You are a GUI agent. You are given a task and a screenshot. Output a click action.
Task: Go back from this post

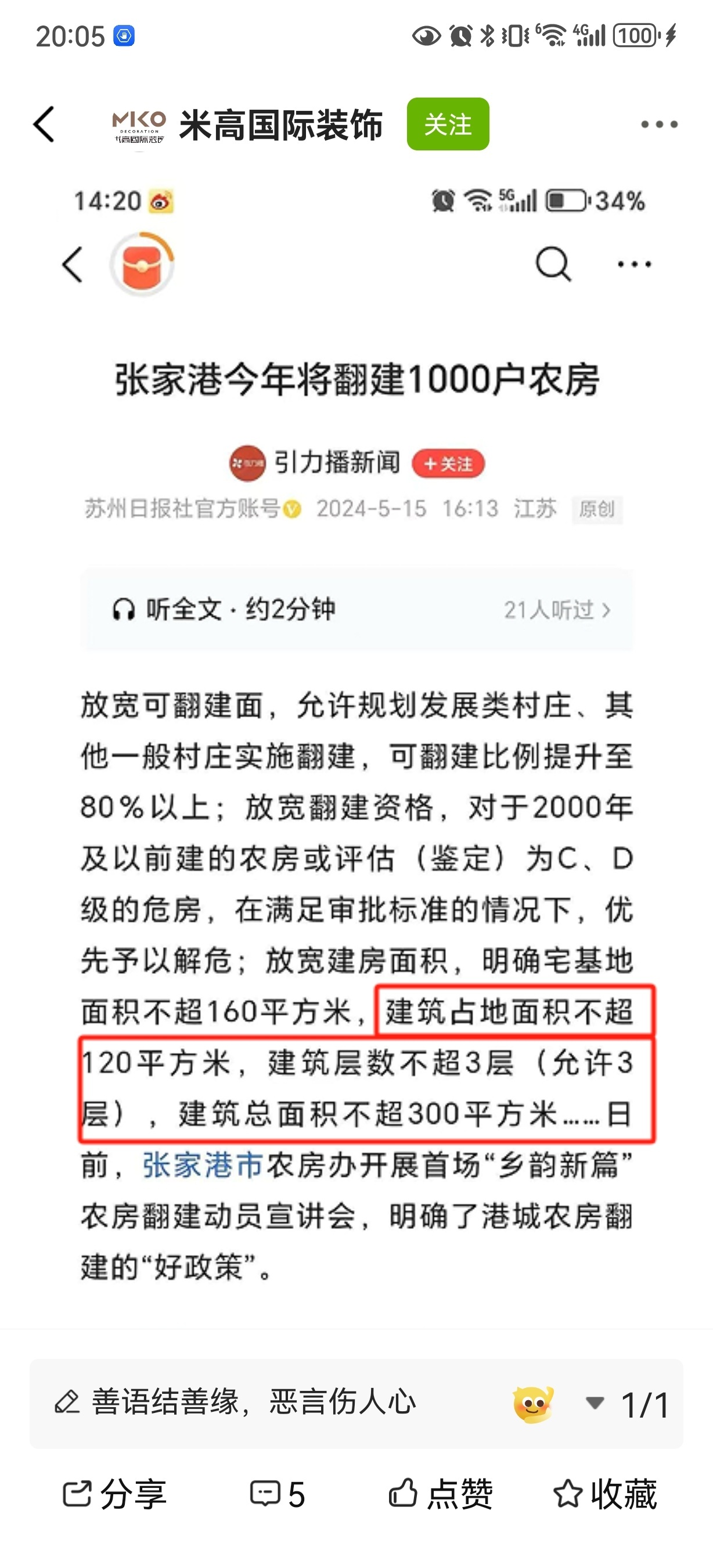click(44, 124)
